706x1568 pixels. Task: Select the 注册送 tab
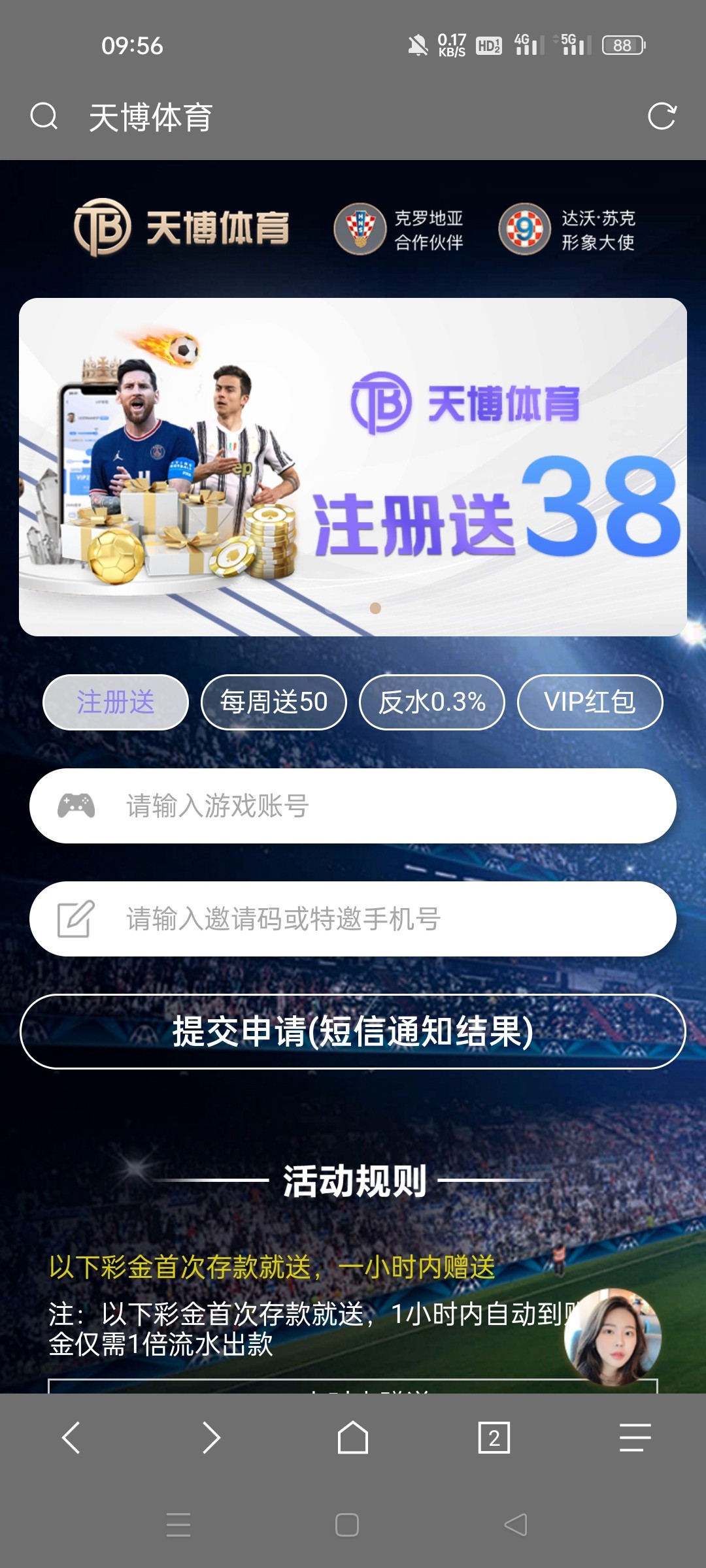click(x=116, y=702)
